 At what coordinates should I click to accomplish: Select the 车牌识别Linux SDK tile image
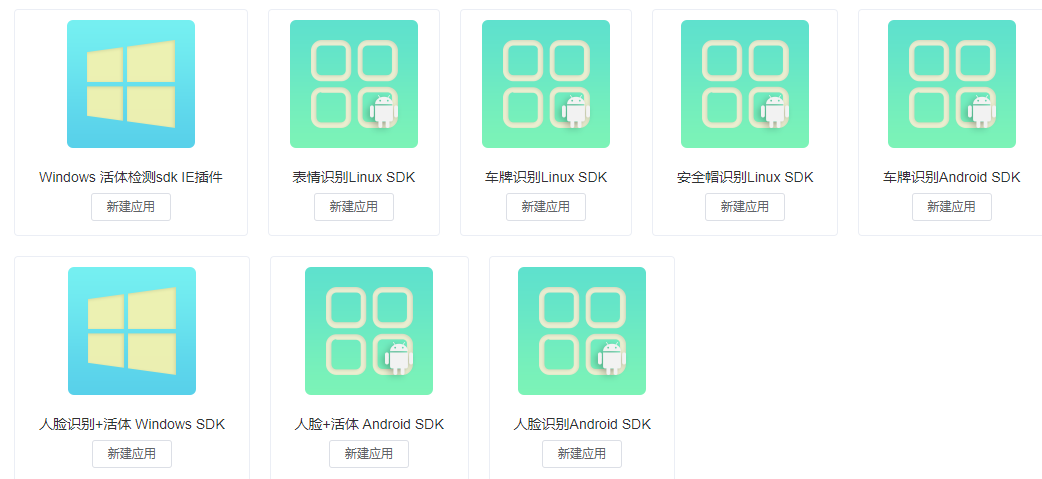[546, 84]
